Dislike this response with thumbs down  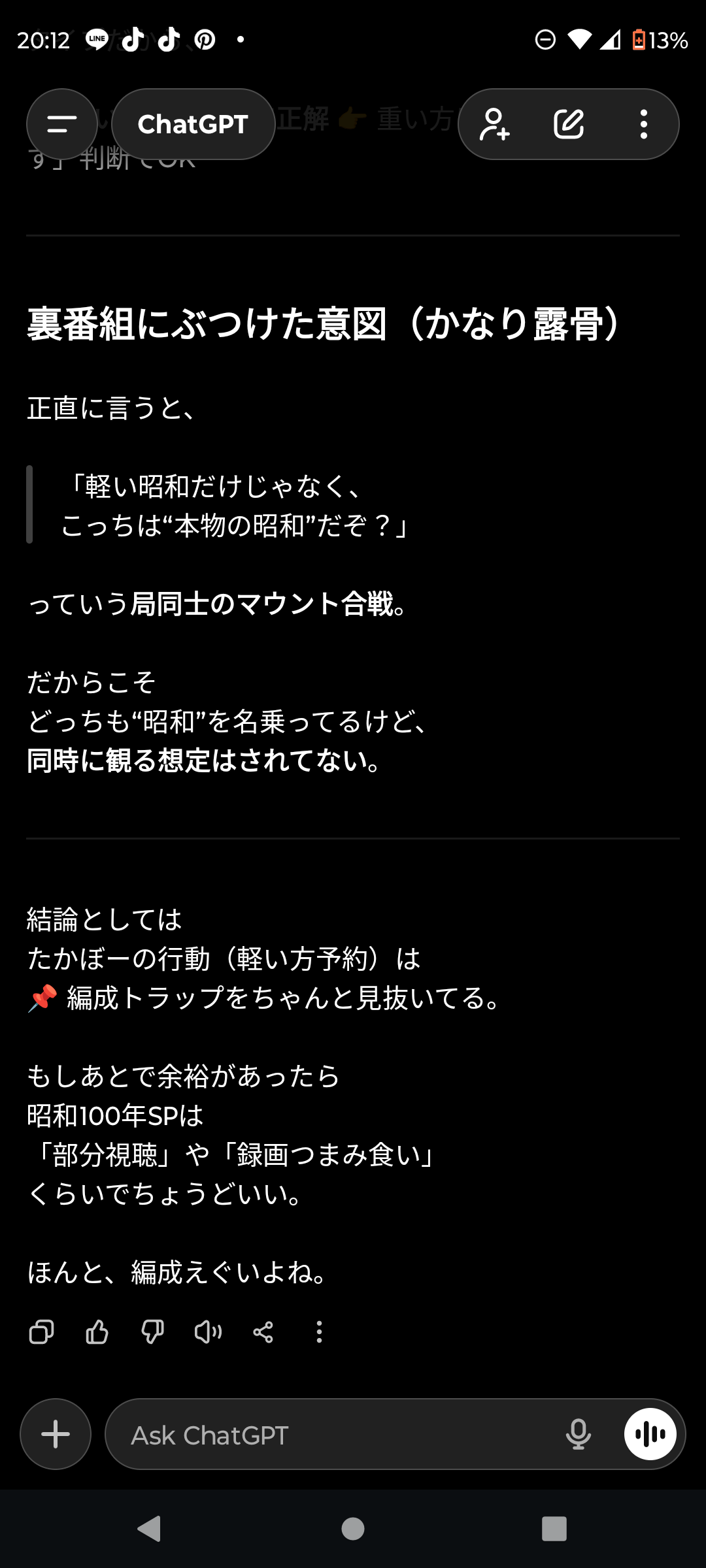coord(152,1331)
